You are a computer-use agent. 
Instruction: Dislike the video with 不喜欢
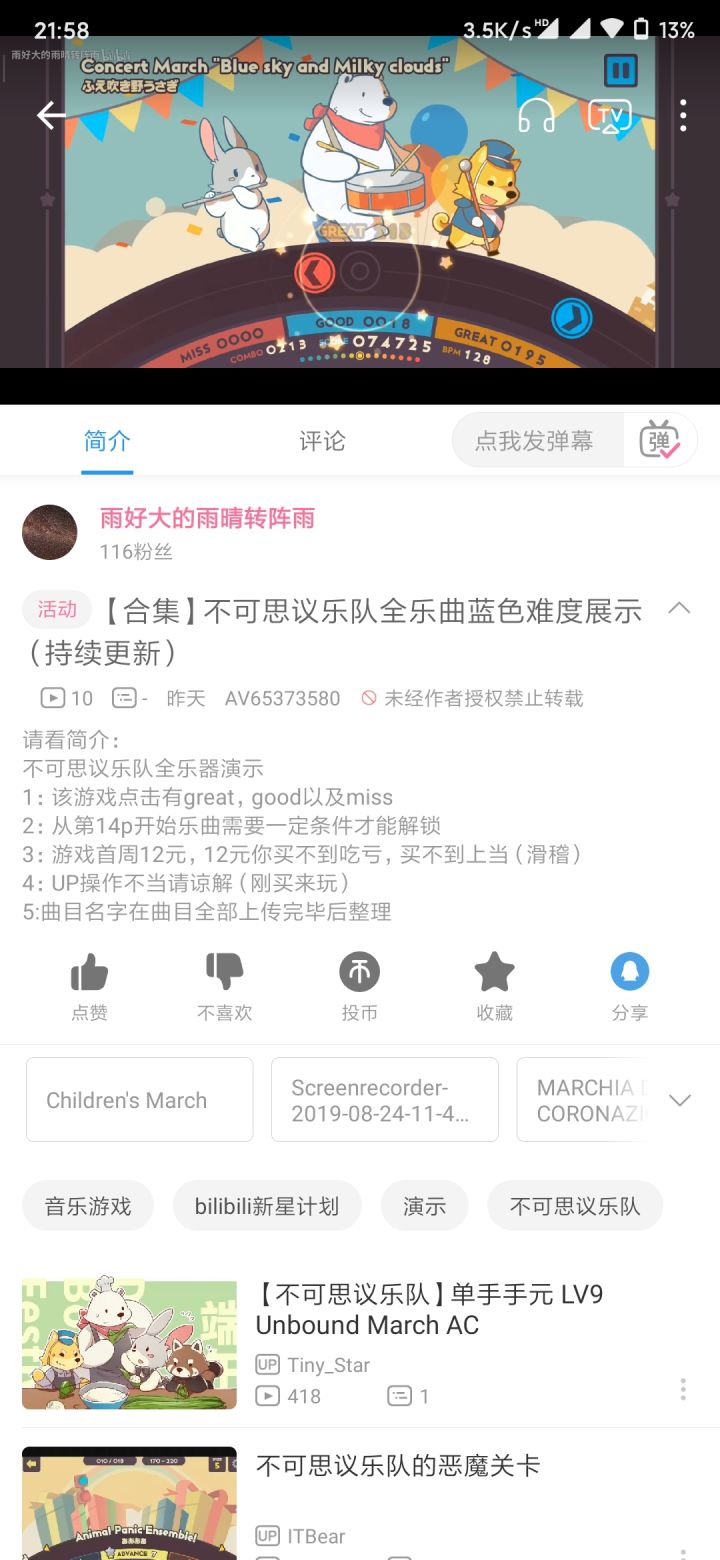(x=224, y=987)
